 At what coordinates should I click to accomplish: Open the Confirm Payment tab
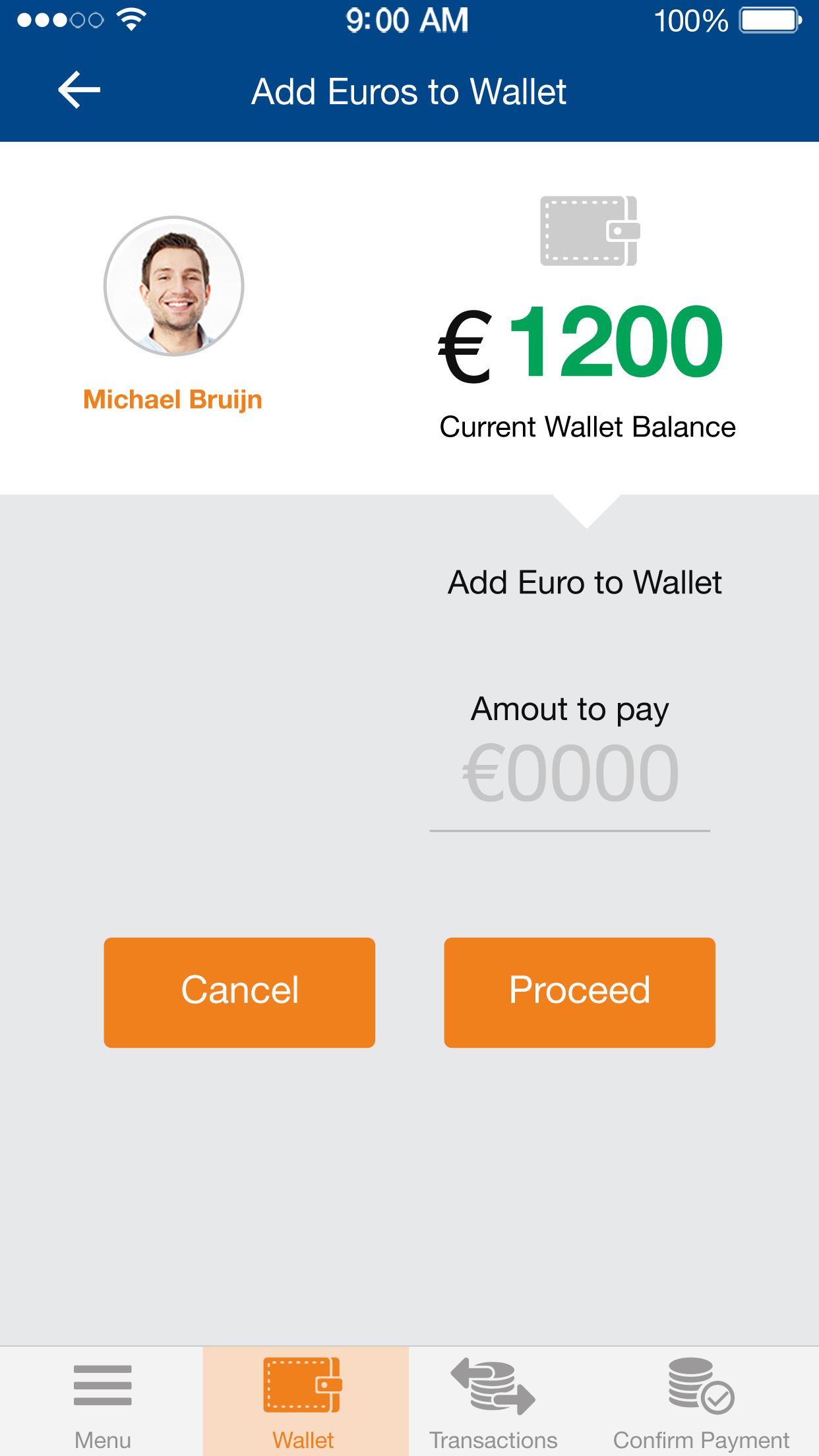(700, 1401)
